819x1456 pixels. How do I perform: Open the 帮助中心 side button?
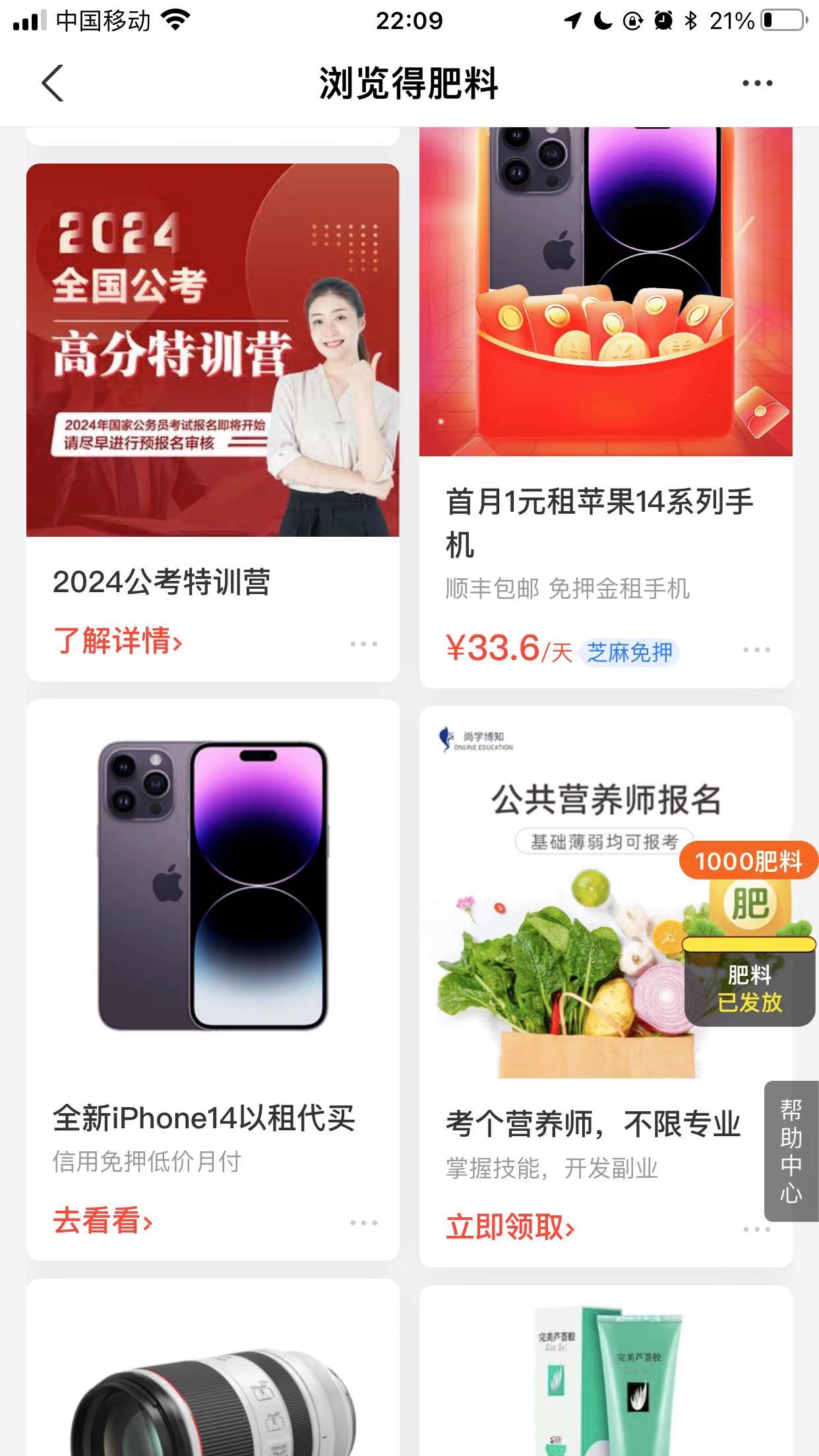click(x=791, y=1151)
